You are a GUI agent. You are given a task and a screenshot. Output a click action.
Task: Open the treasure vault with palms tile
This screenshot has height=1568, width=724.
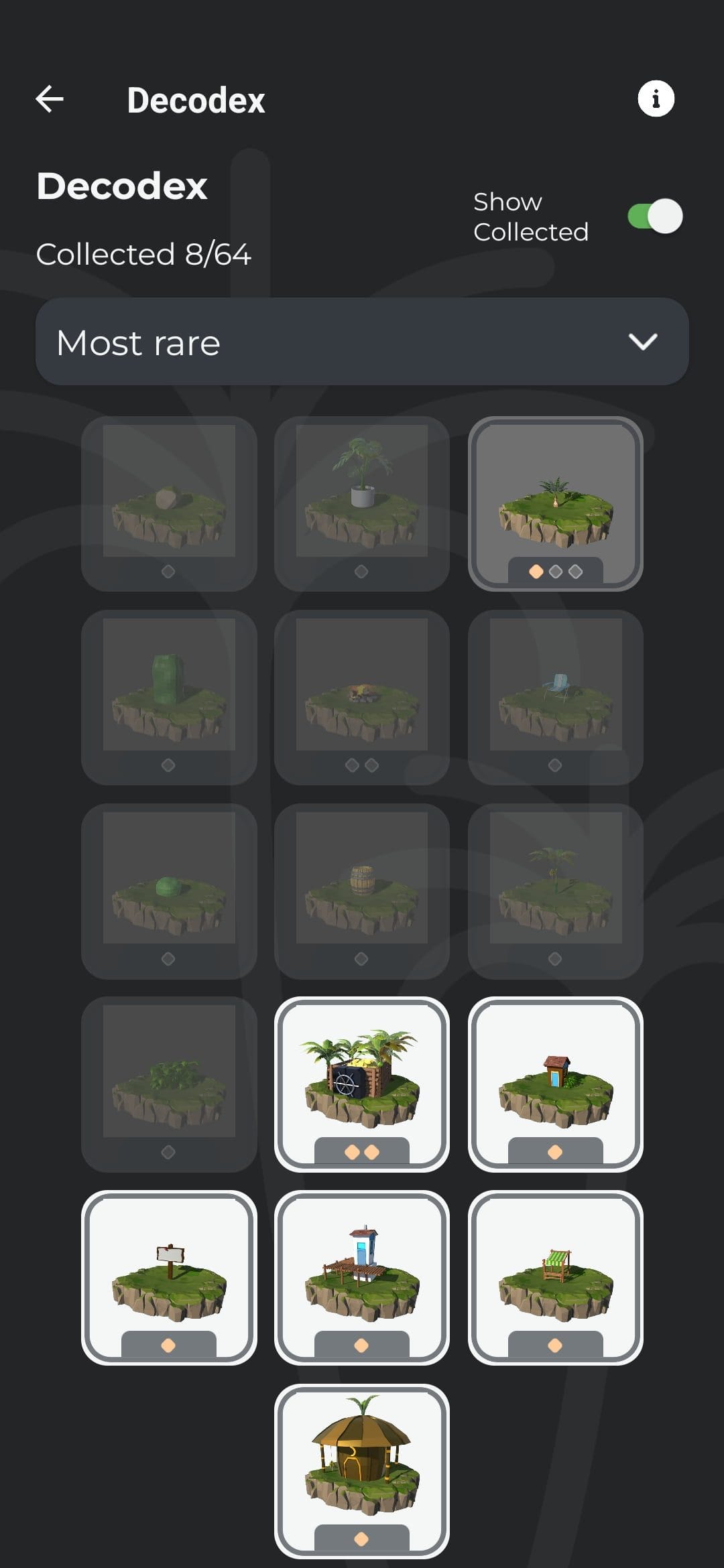pos(362,1084)
